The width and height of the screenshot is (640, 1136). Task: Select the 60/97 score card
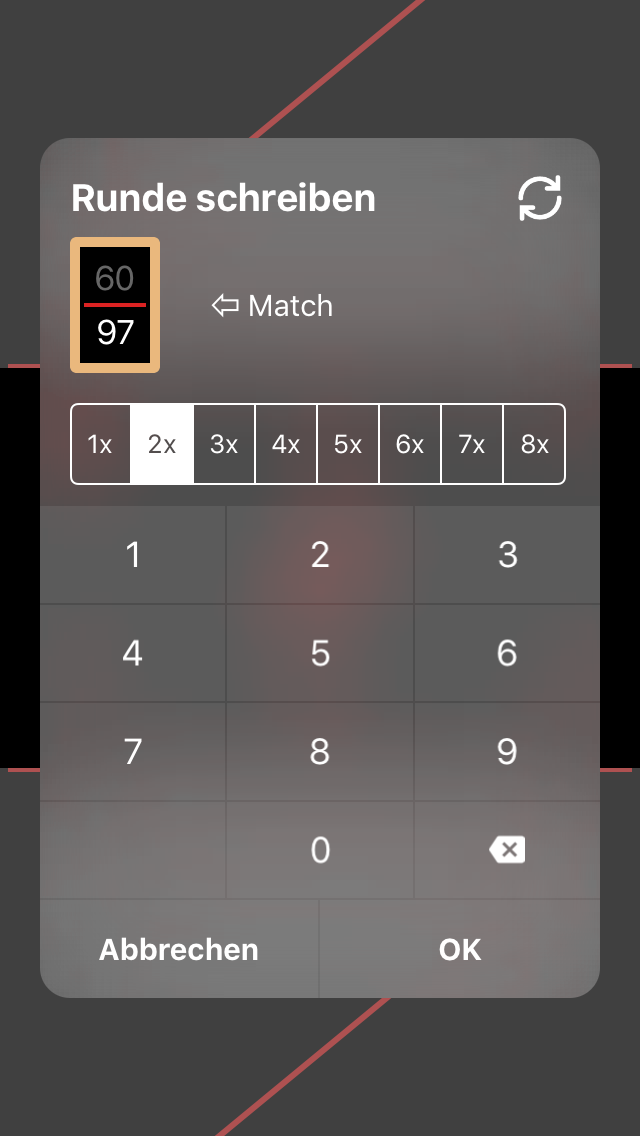tap(115, 305)
